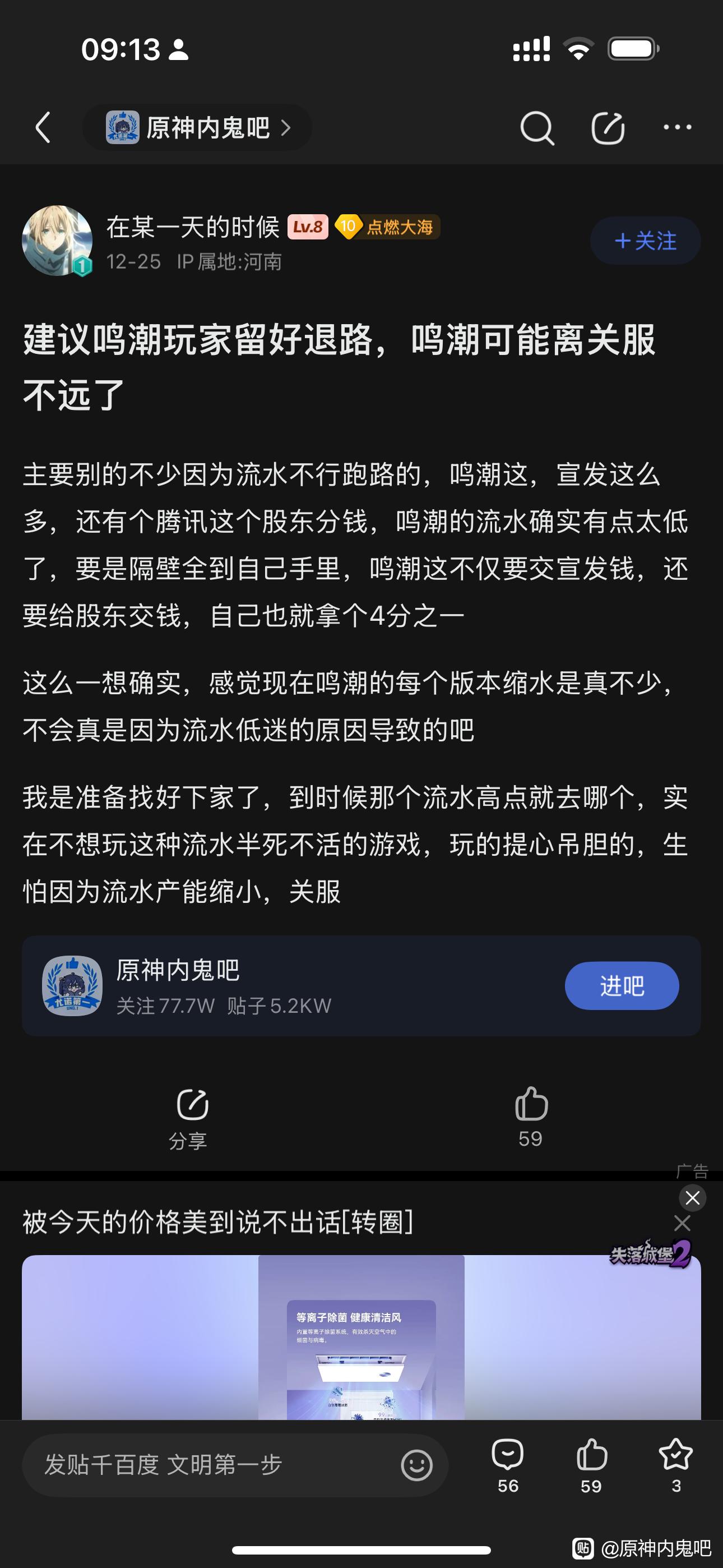Open the emoji picker in the reply bar

coord(417,1464)
